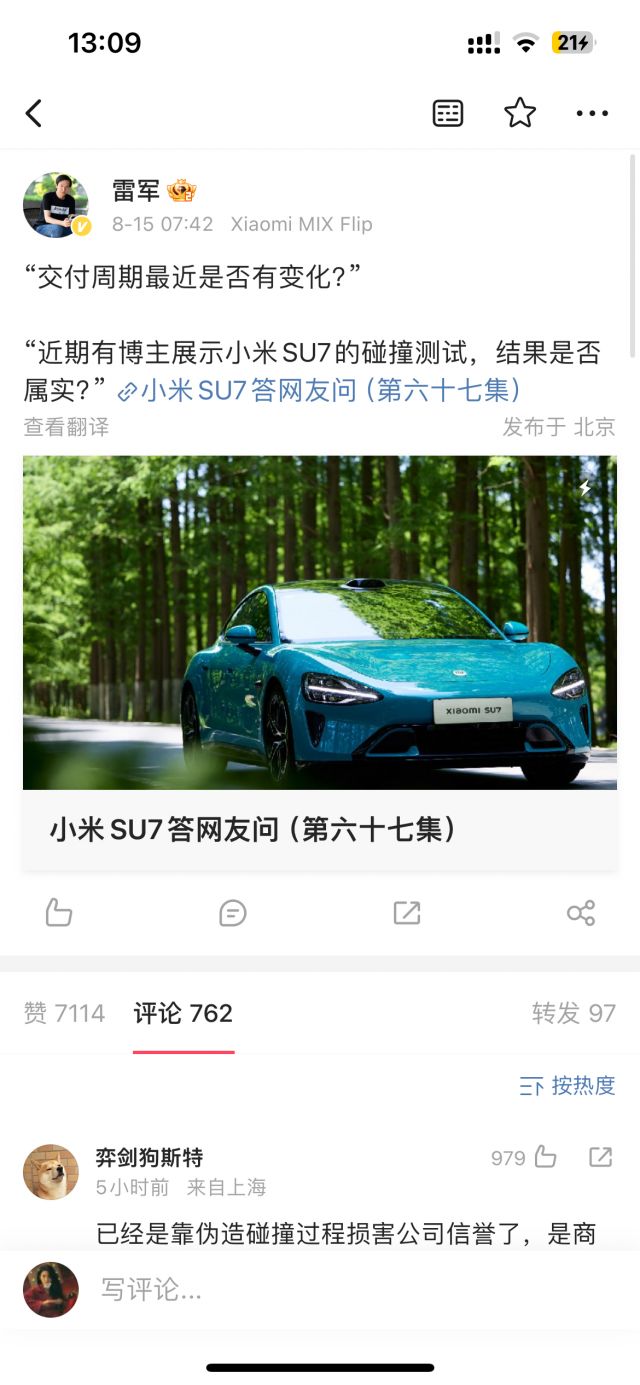Repost this post with the forward icon
The image size is (640, 1385).
tap(407, 912)
